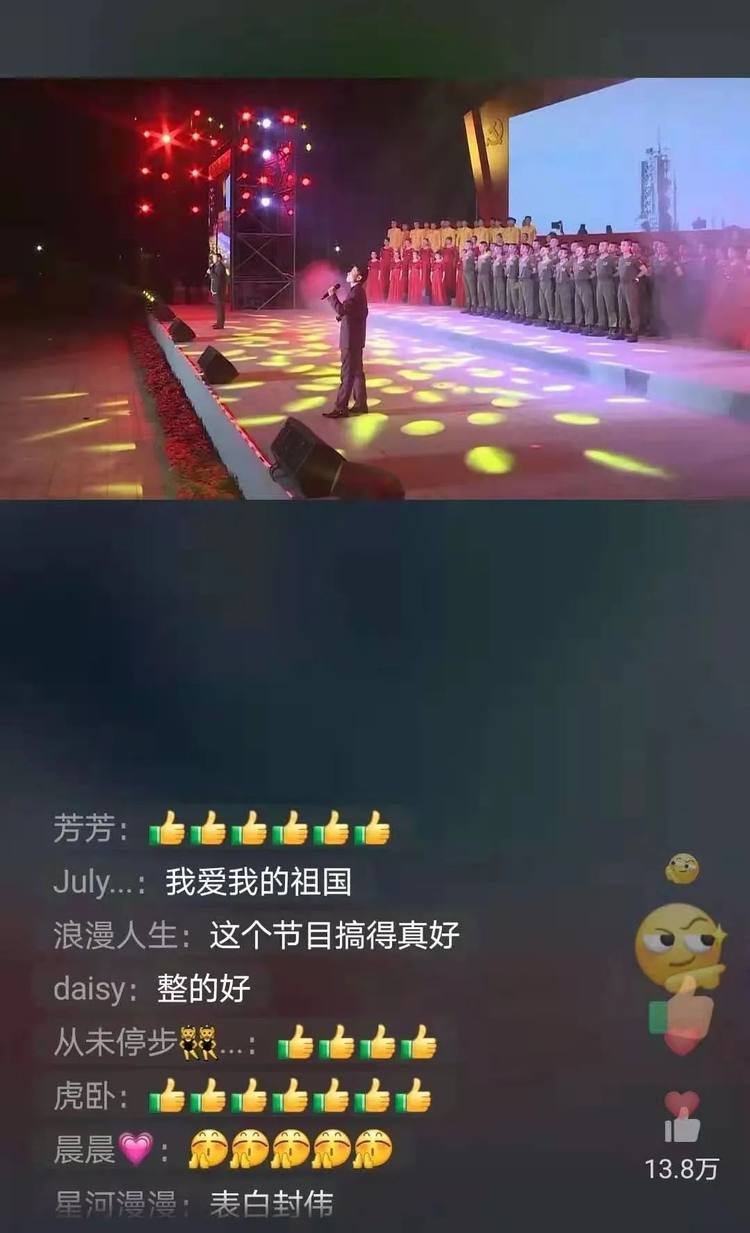Like the livestream with thumbs-up heart
The image size is (750, 1233).
682,1120
